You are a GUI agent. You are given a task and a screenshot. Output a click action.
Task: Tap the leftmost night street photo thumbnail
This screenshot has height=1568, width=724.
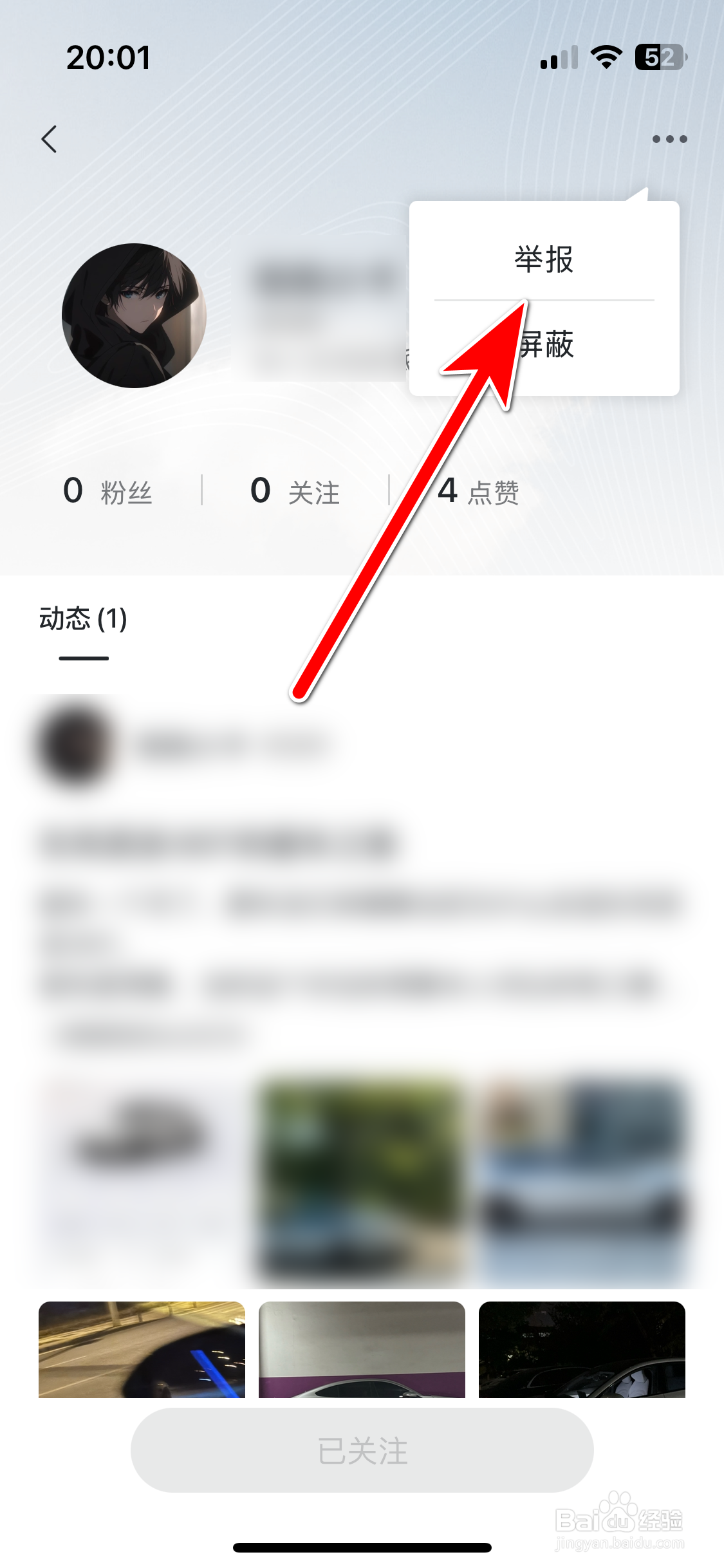143,1352
